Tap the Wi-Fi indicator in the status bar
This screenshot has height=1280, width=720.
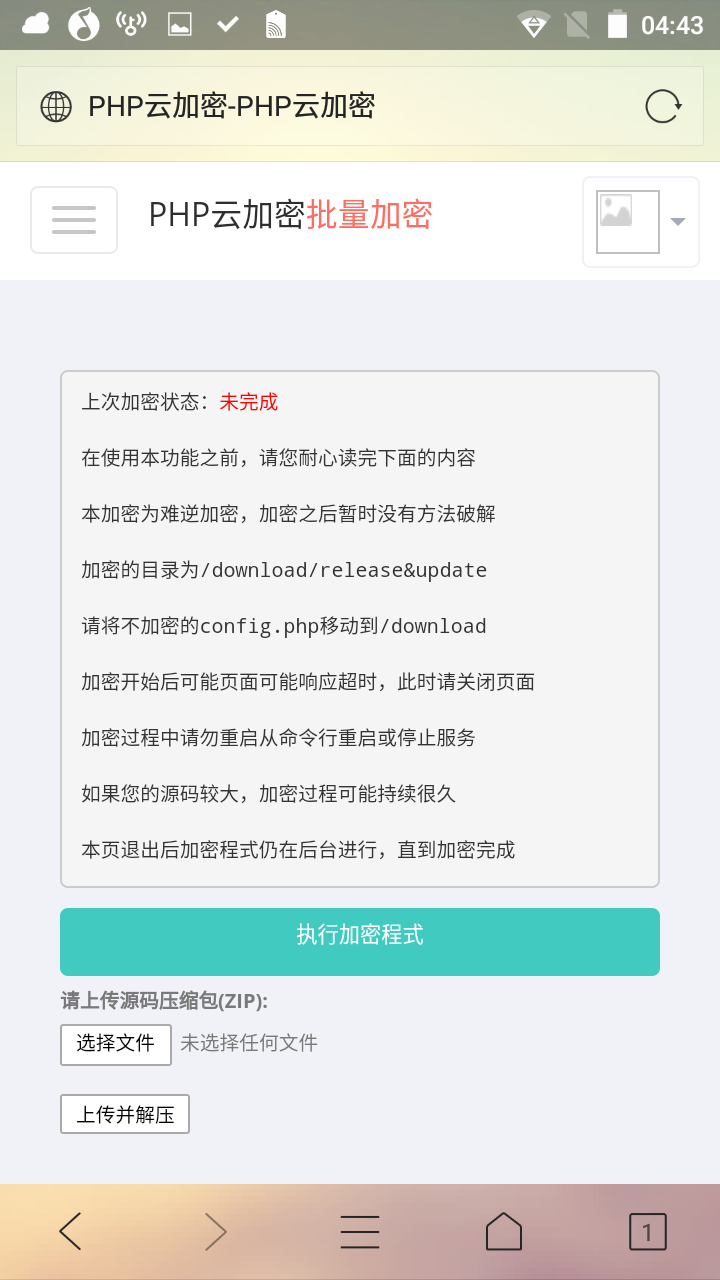click(x=533, y=23)
